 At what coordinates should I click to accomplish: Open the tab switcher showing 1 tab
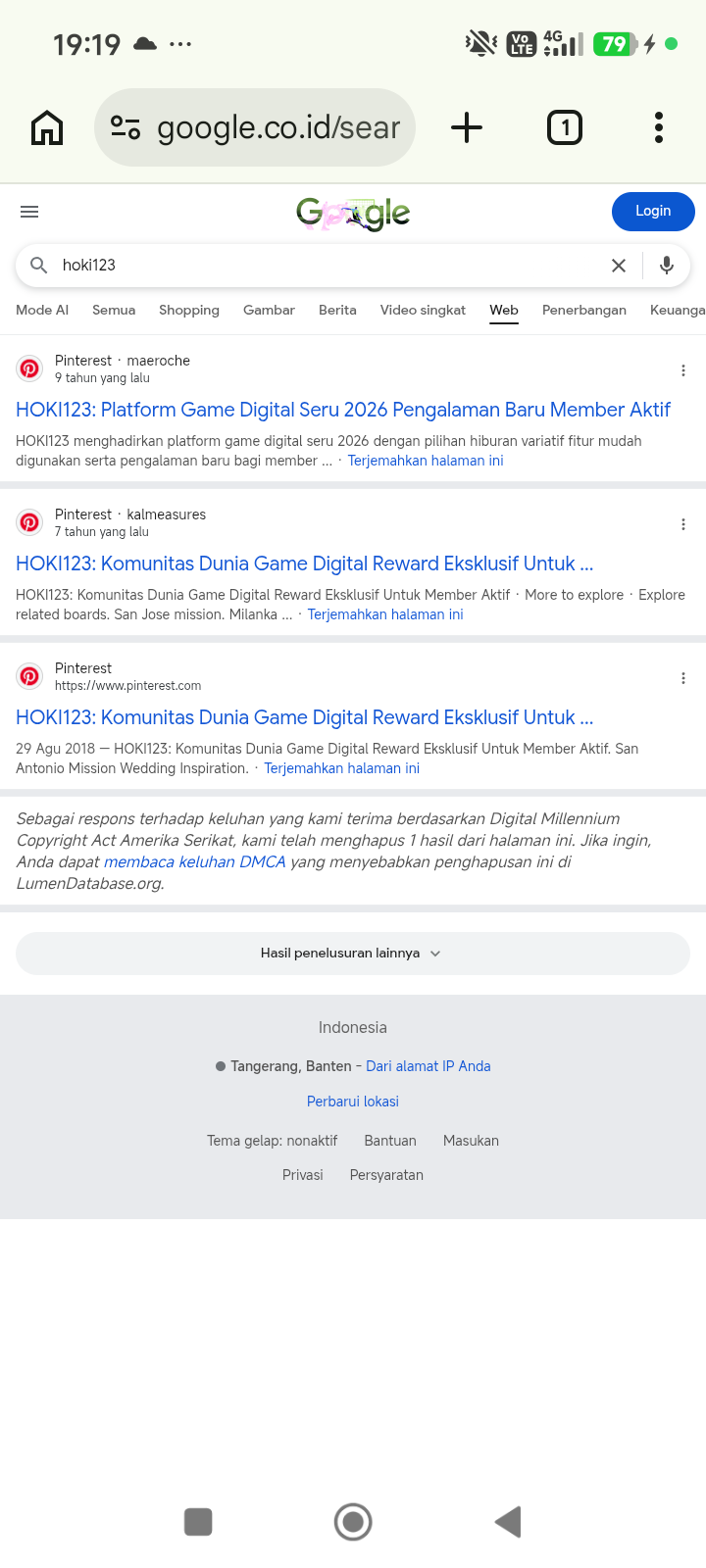pos(565,127)
